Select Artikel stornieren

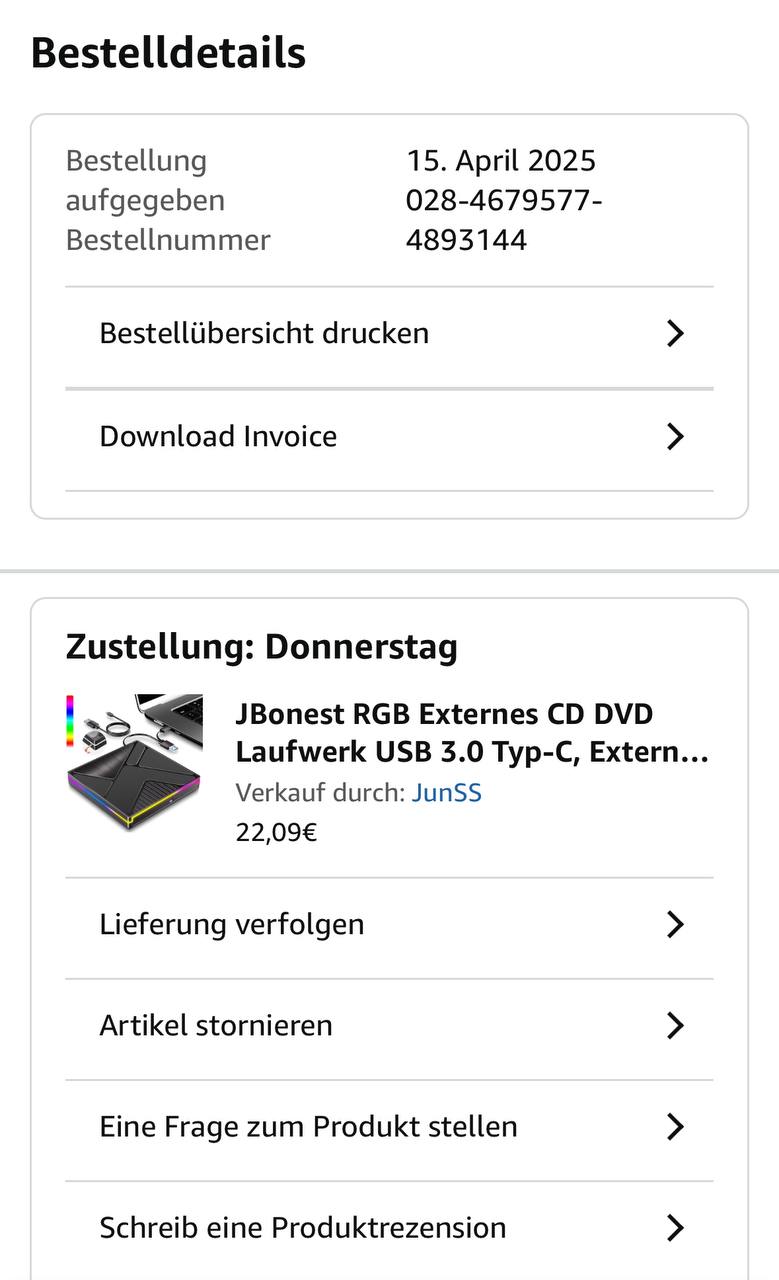[388, 1026]
